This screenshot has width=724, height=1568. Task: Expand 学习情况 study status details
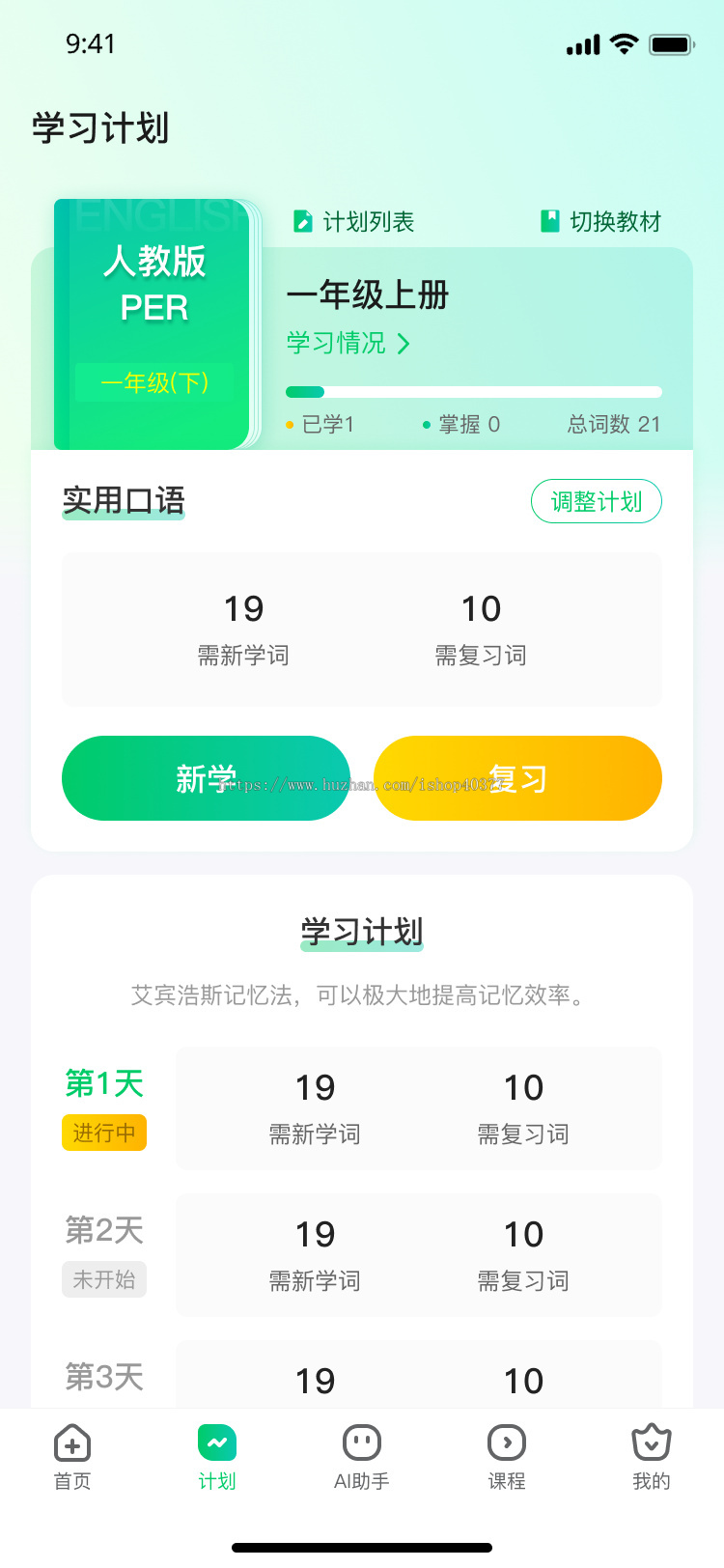coord(333,343)
